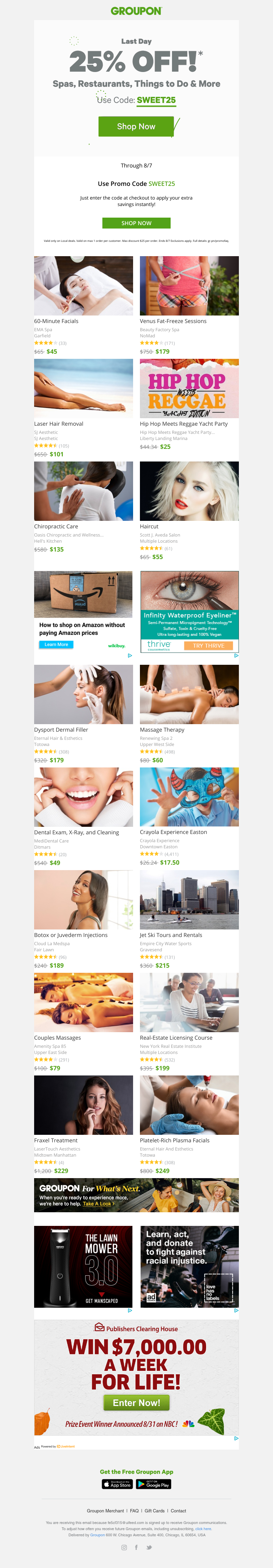Tap 'click here' to unsubscribe
273x1568 pixels.
coord(203,1528)
